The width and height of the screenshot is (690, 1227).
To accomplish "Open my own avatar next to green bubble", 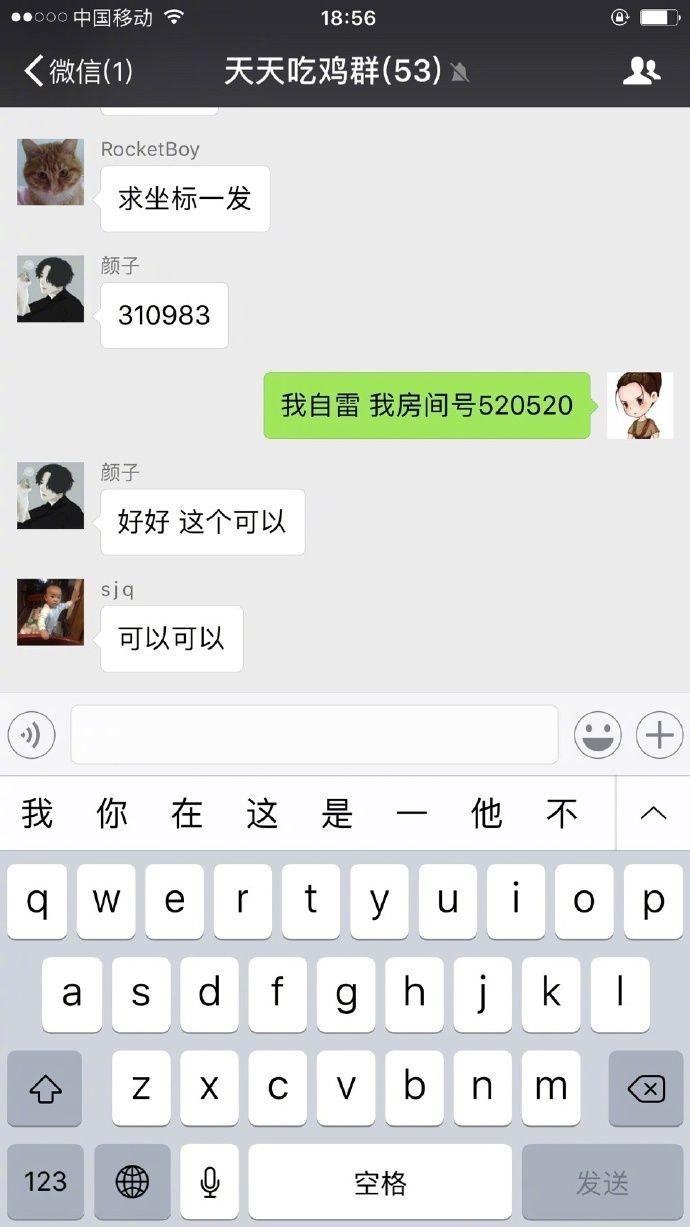I will (640, 405).
